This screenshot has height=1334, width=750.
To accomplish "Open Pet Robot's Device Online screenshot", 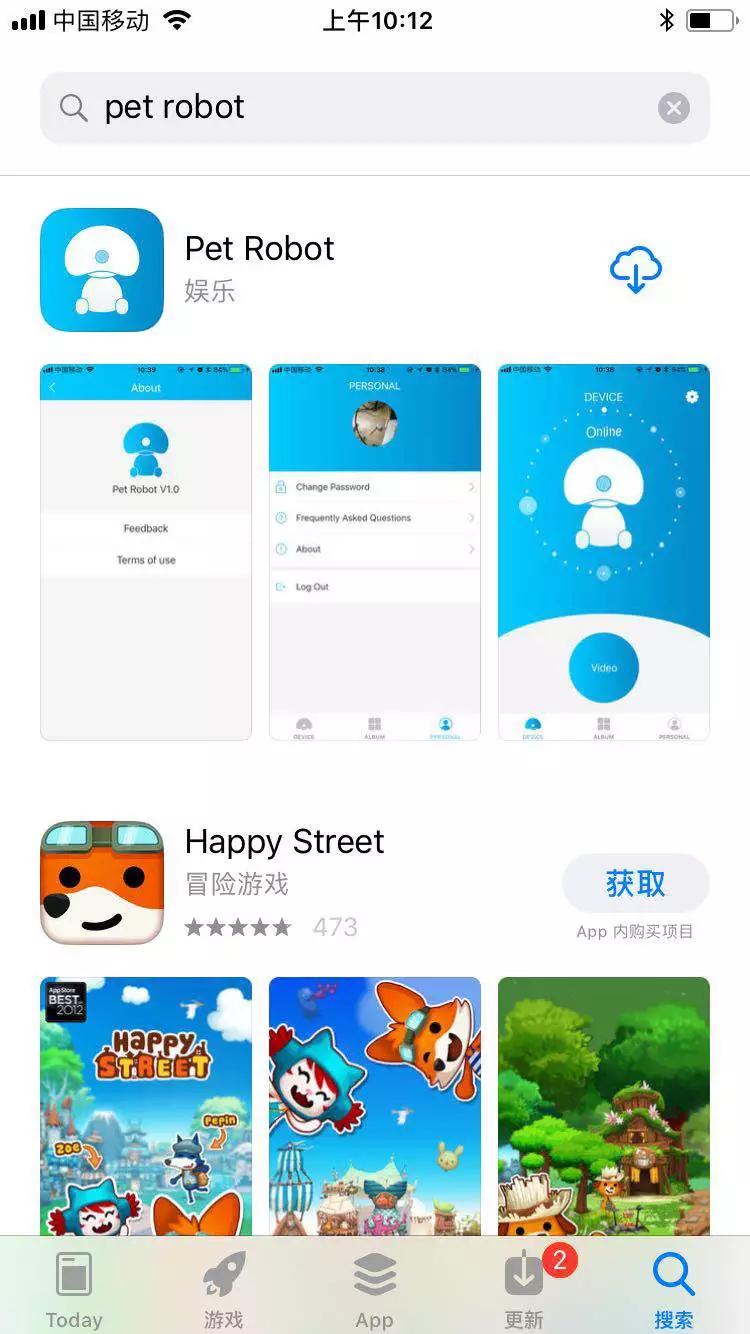I will [x=604, y=552].
